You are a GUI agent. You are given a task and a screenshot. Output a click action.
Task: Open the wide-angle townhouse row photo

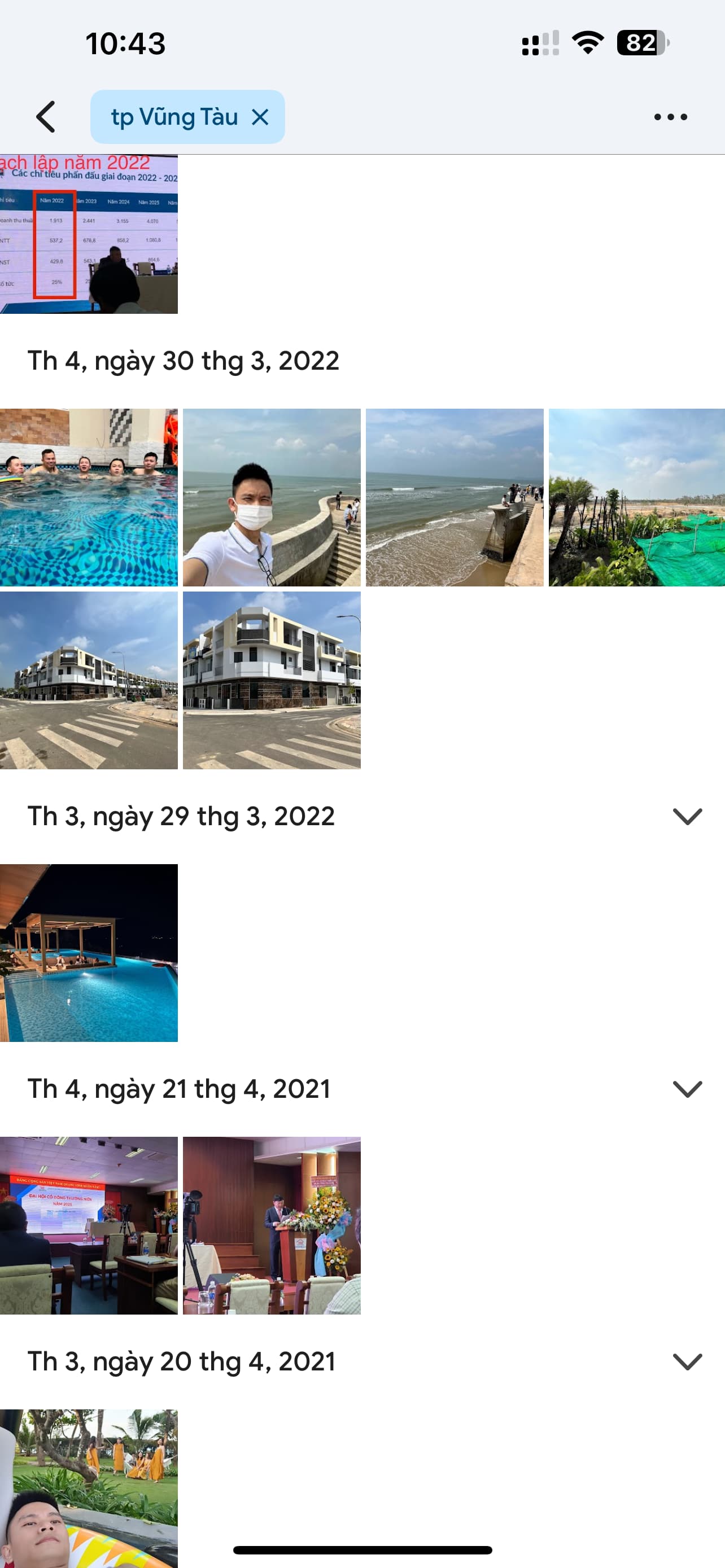click(x=89, y=680)
